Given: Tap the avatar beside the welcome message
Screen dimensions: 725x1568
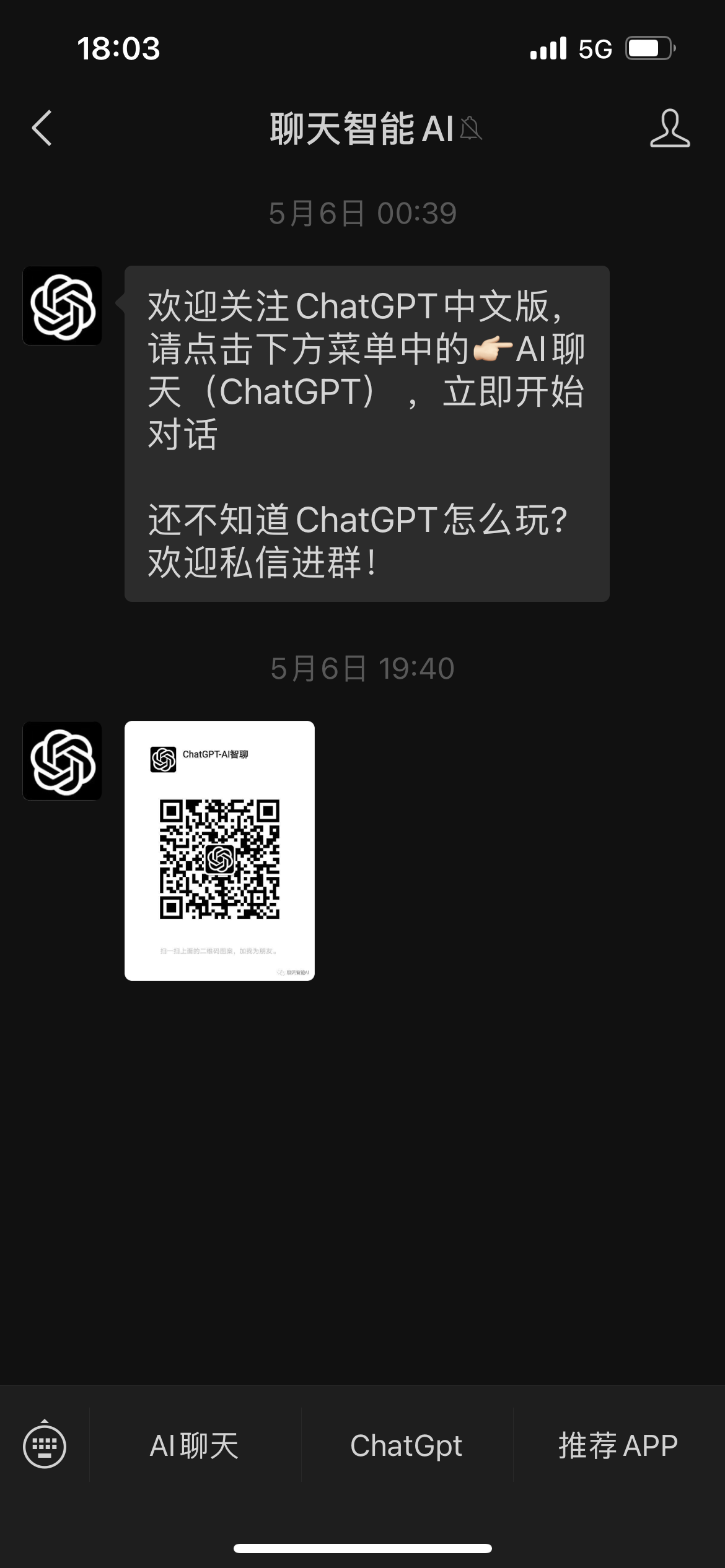Looking at the screenshot, I should 63,305.
